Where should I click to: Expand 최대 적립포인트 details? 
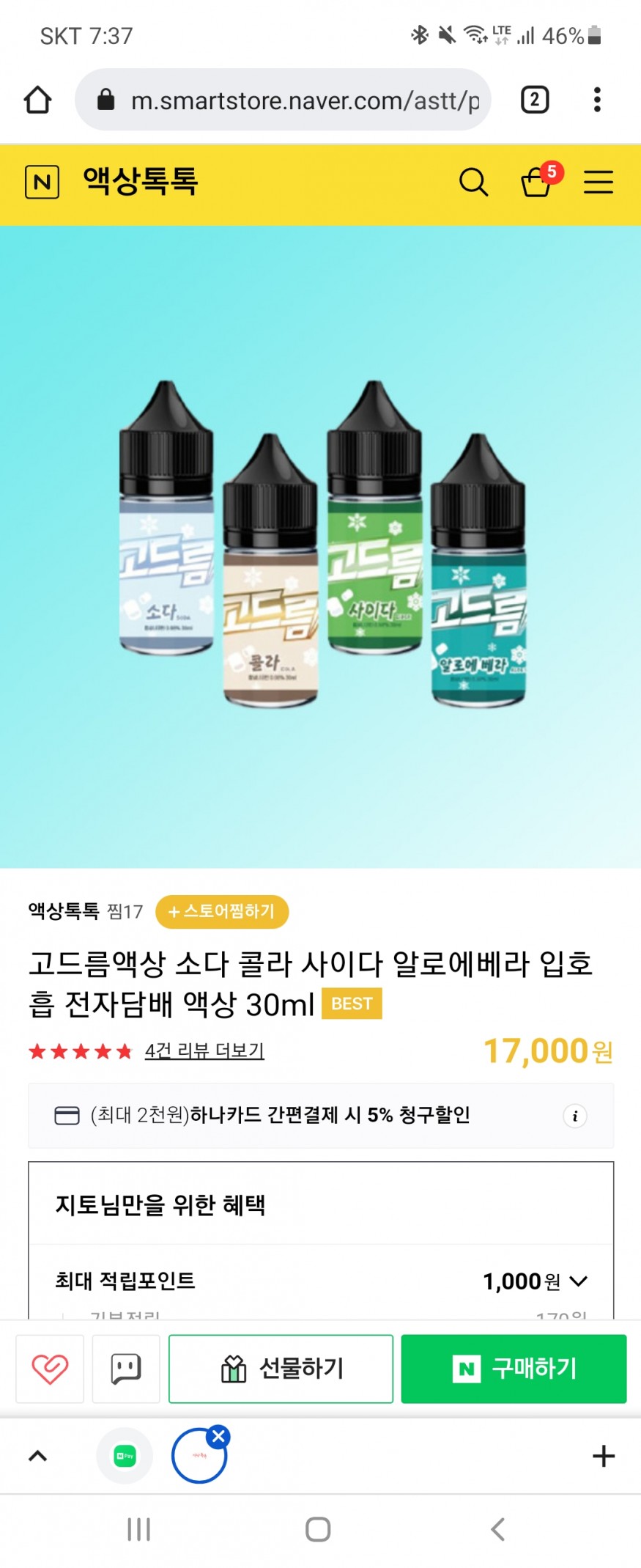[577, 1281]
